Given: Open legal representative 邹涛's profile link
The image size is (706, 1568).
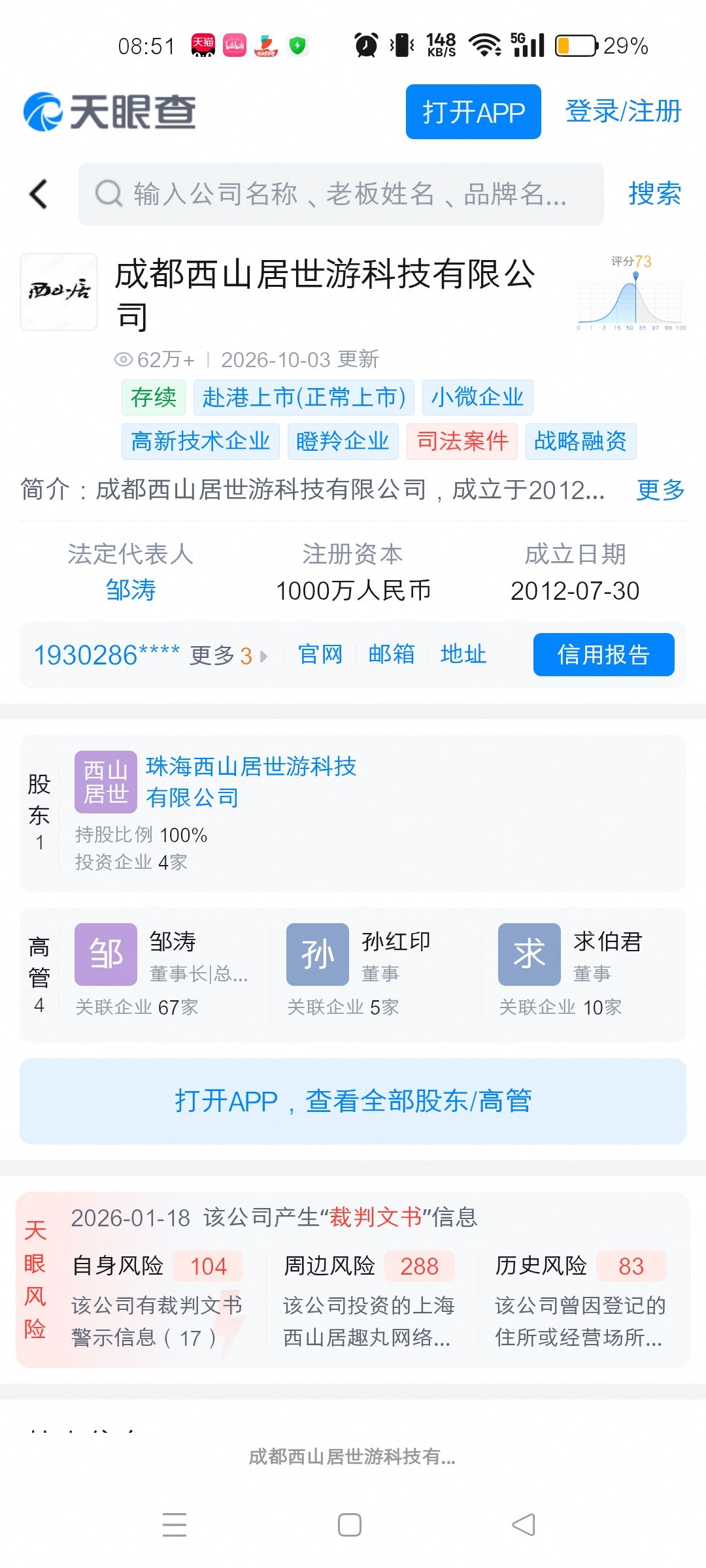Looking at the screenshot, I should click(131, 590).
